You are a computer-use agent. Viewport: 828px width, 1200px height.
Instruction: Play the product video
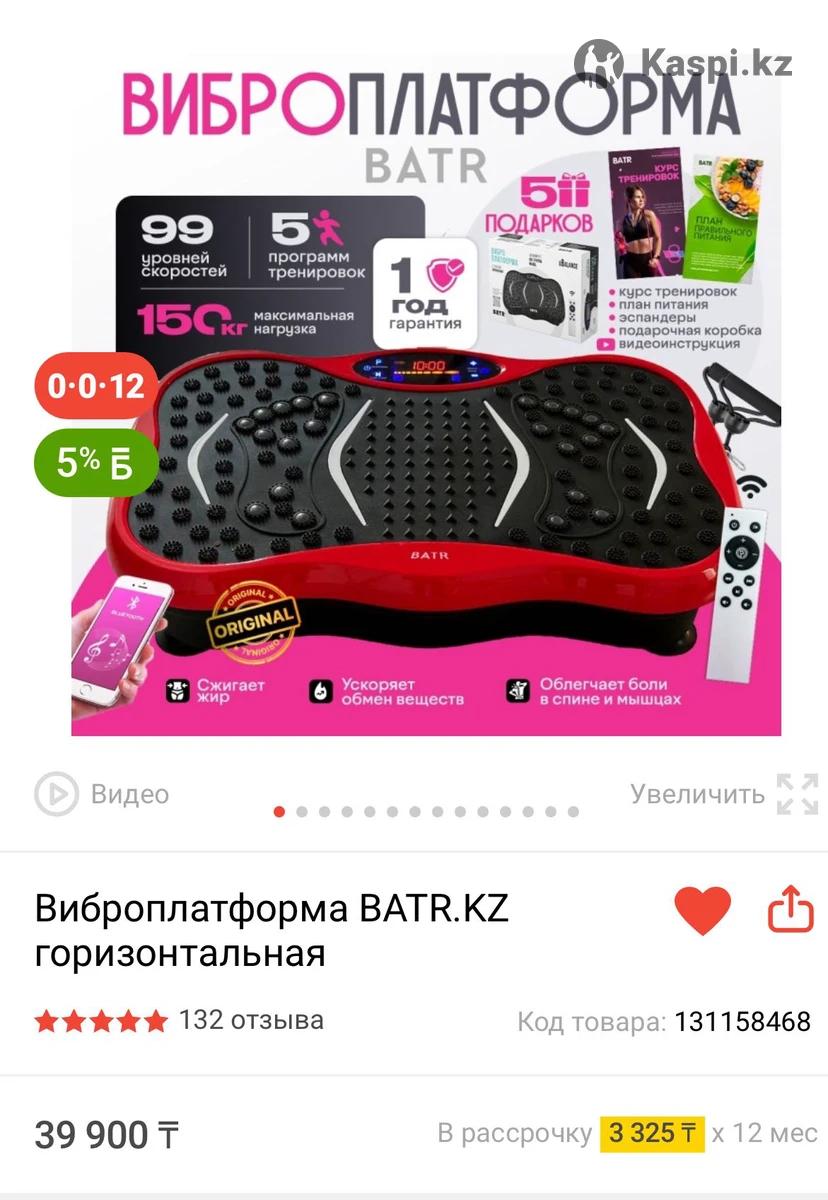pyautogui.click(x=100, y=795)
